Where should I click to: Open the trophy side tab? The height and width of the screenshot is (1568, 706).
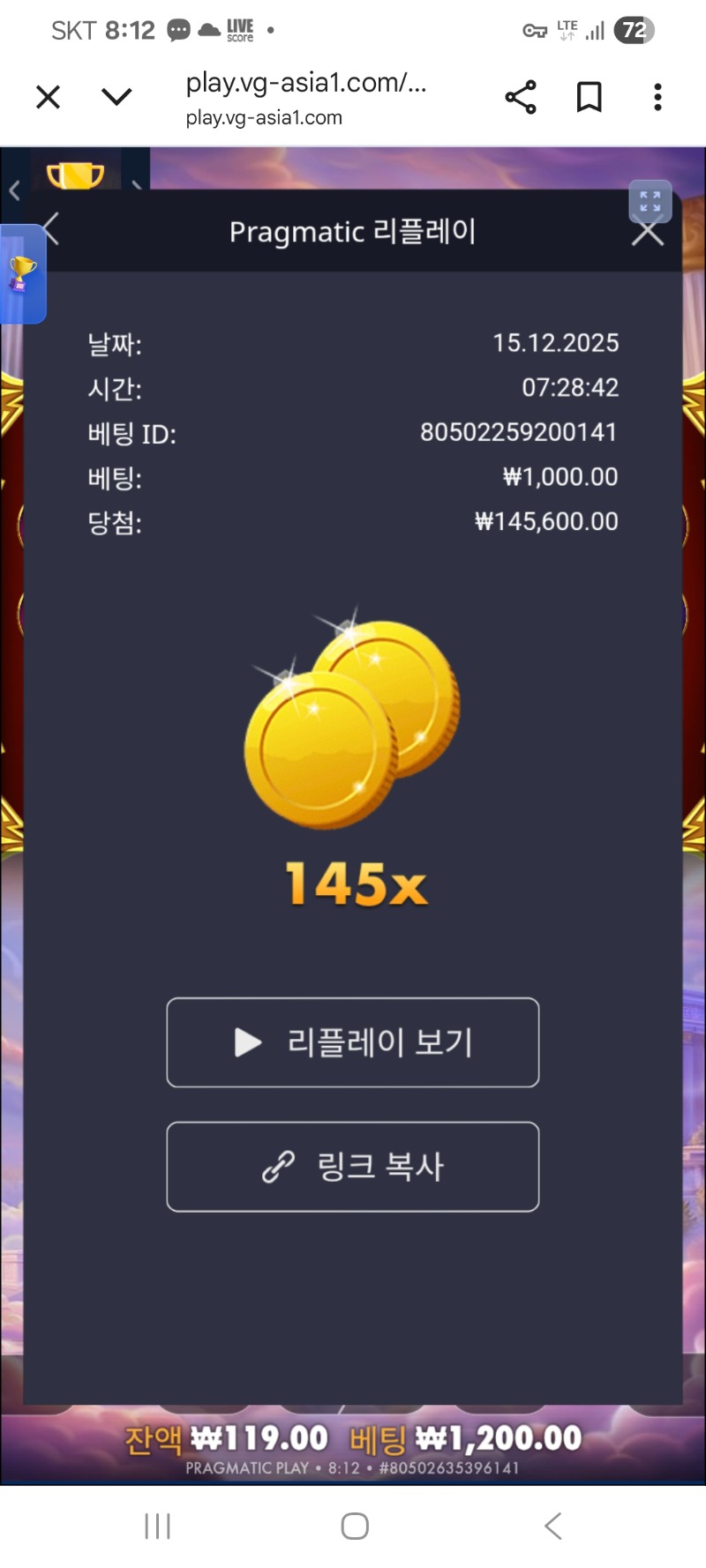click(22, 273)
